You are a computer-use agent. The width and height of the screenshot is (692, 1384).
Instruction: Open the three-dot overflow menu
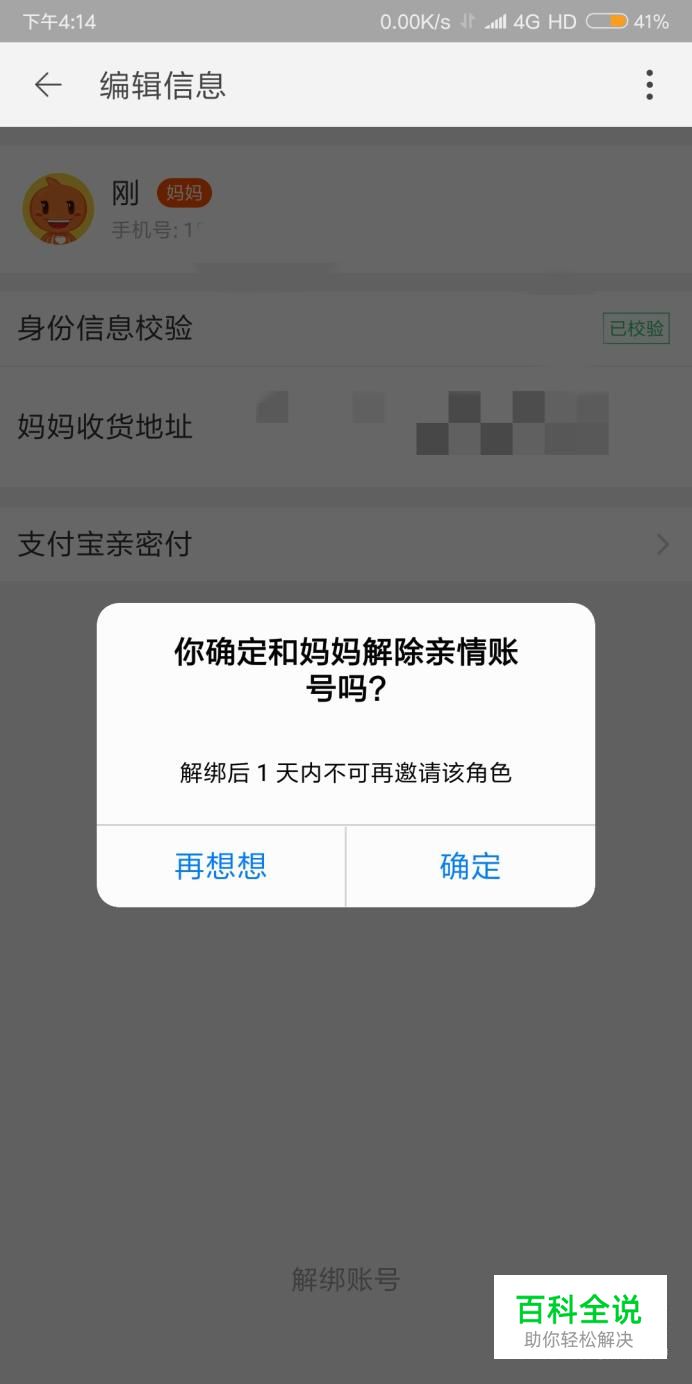pyautogui.click(x=649, y=85)
